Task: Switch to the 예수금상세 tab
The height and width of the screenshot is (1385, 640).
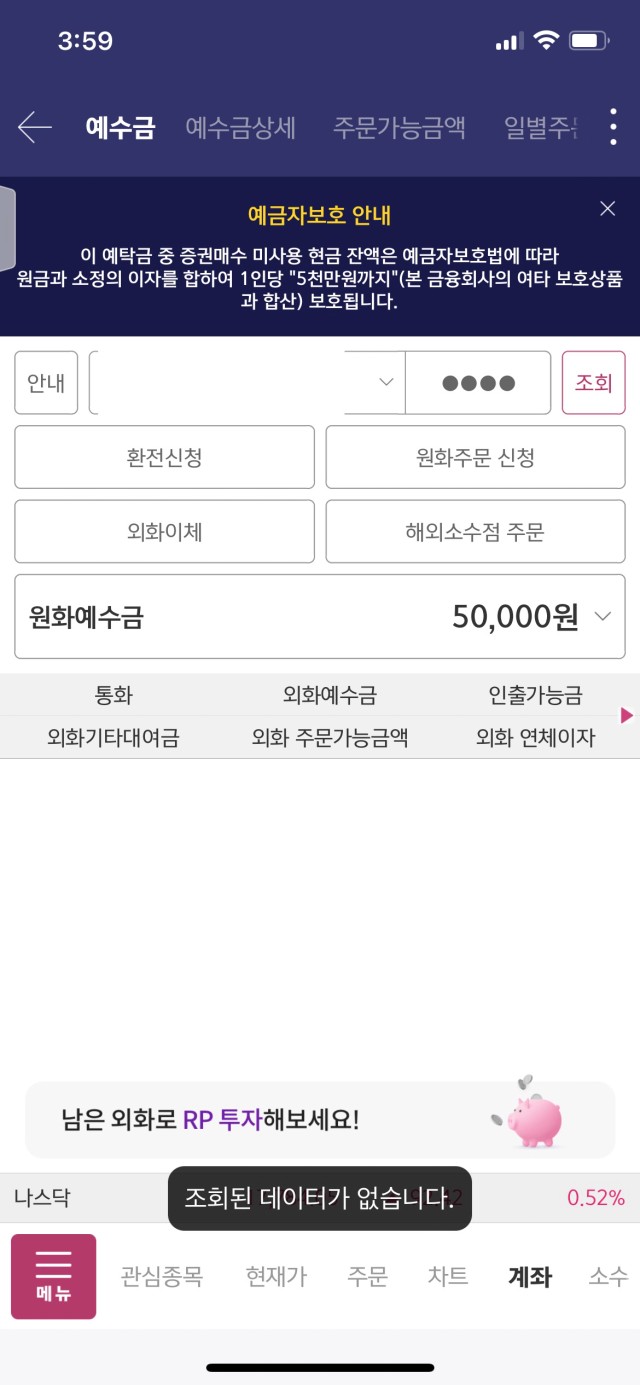Action: coord(241,127)
